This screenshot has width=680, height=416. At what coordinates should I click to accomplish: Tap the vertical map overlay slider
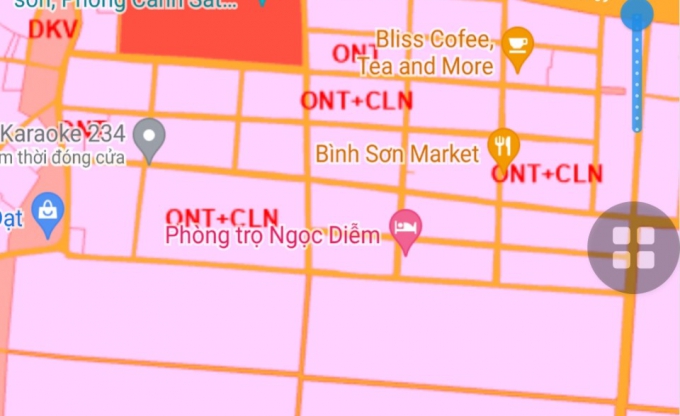[x=637, y=70]
